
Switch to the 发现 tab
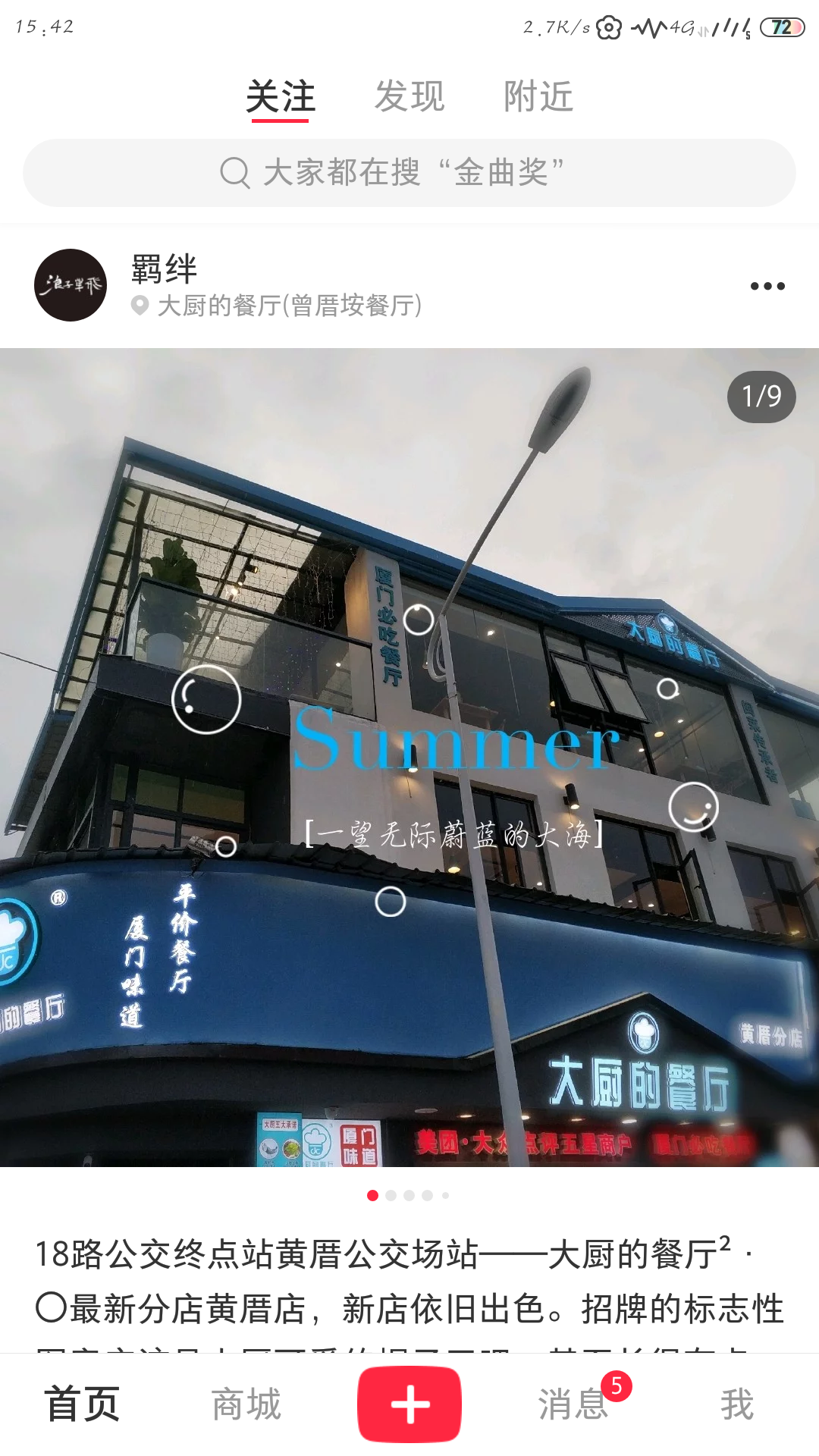[x=409, y=97]
